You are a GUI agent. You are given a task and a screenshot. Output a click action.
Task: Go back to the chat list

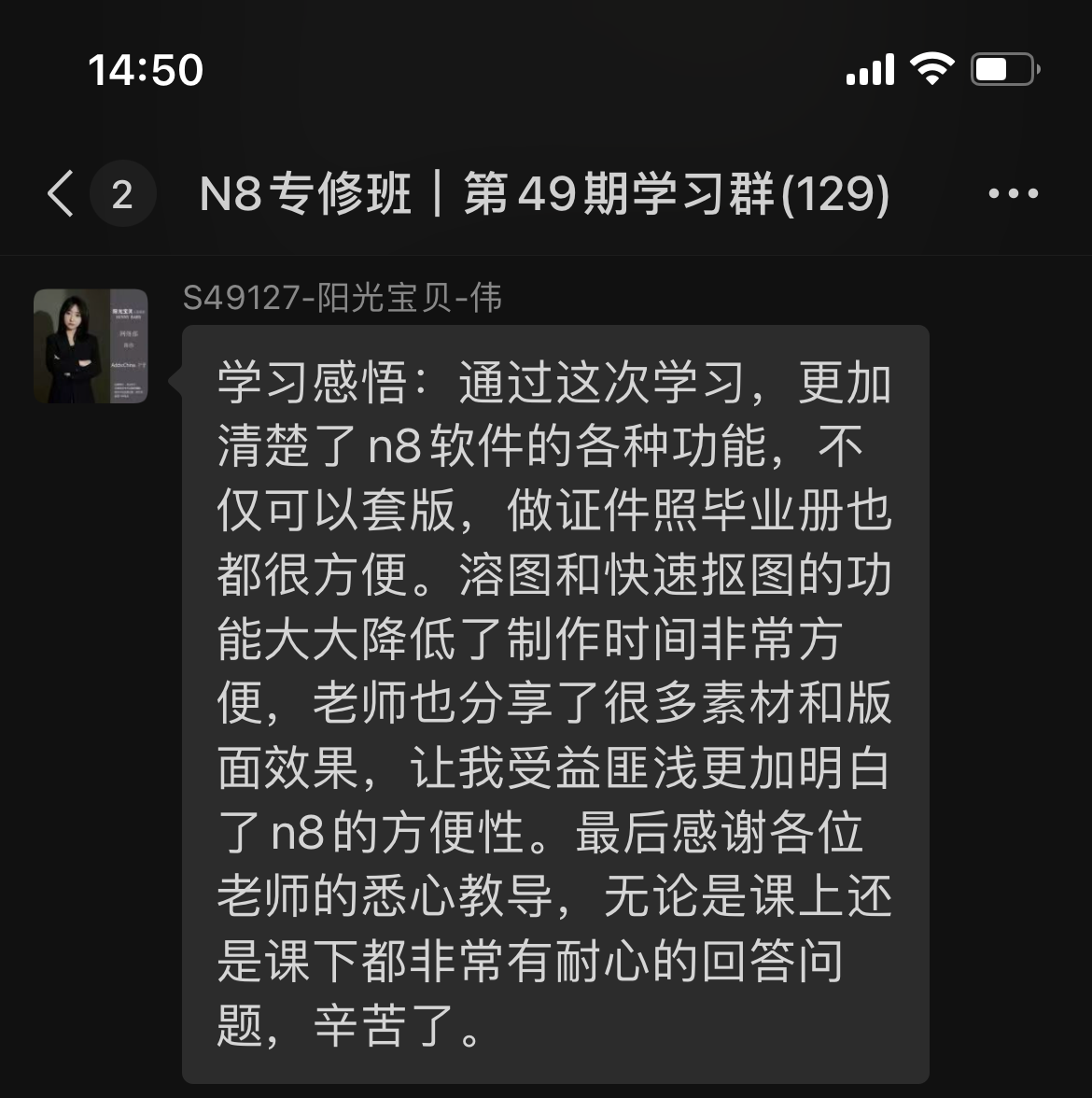(x=62, y=195)
